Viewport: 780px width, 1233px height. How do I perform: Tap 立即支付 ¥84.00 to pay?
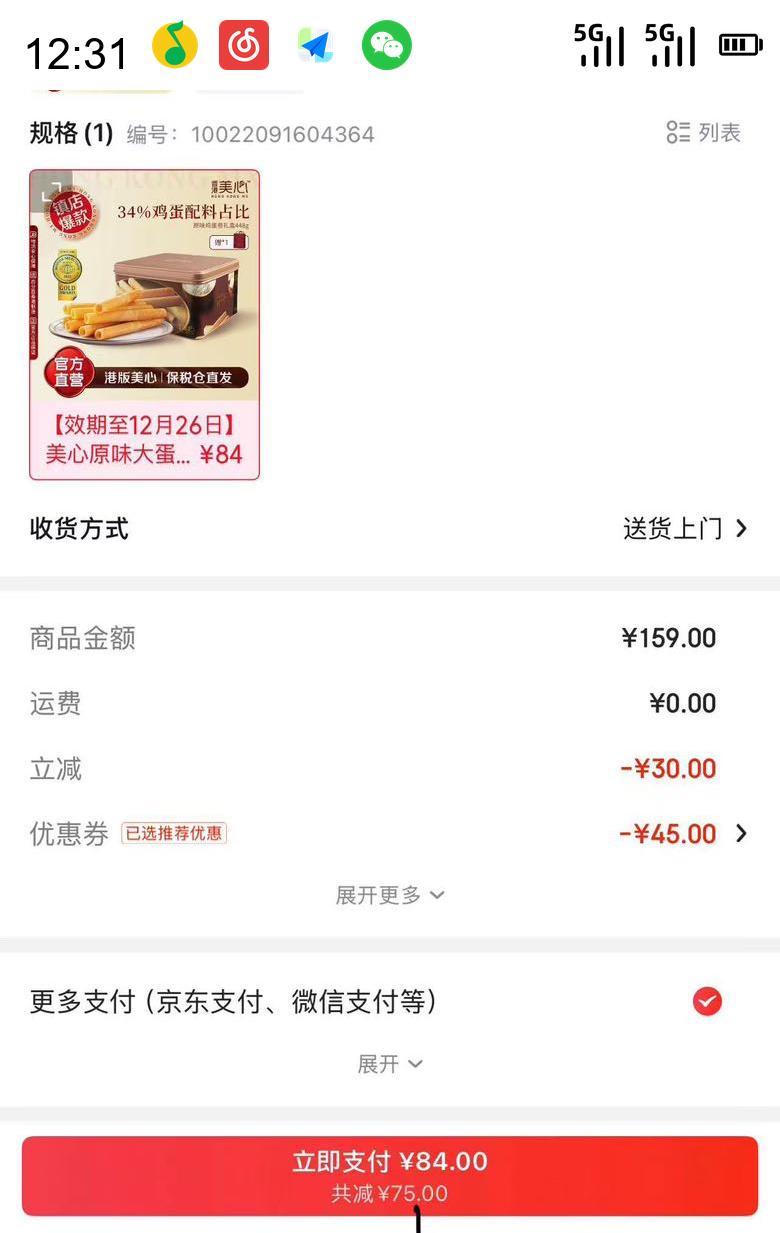[x=390, y=1175]
